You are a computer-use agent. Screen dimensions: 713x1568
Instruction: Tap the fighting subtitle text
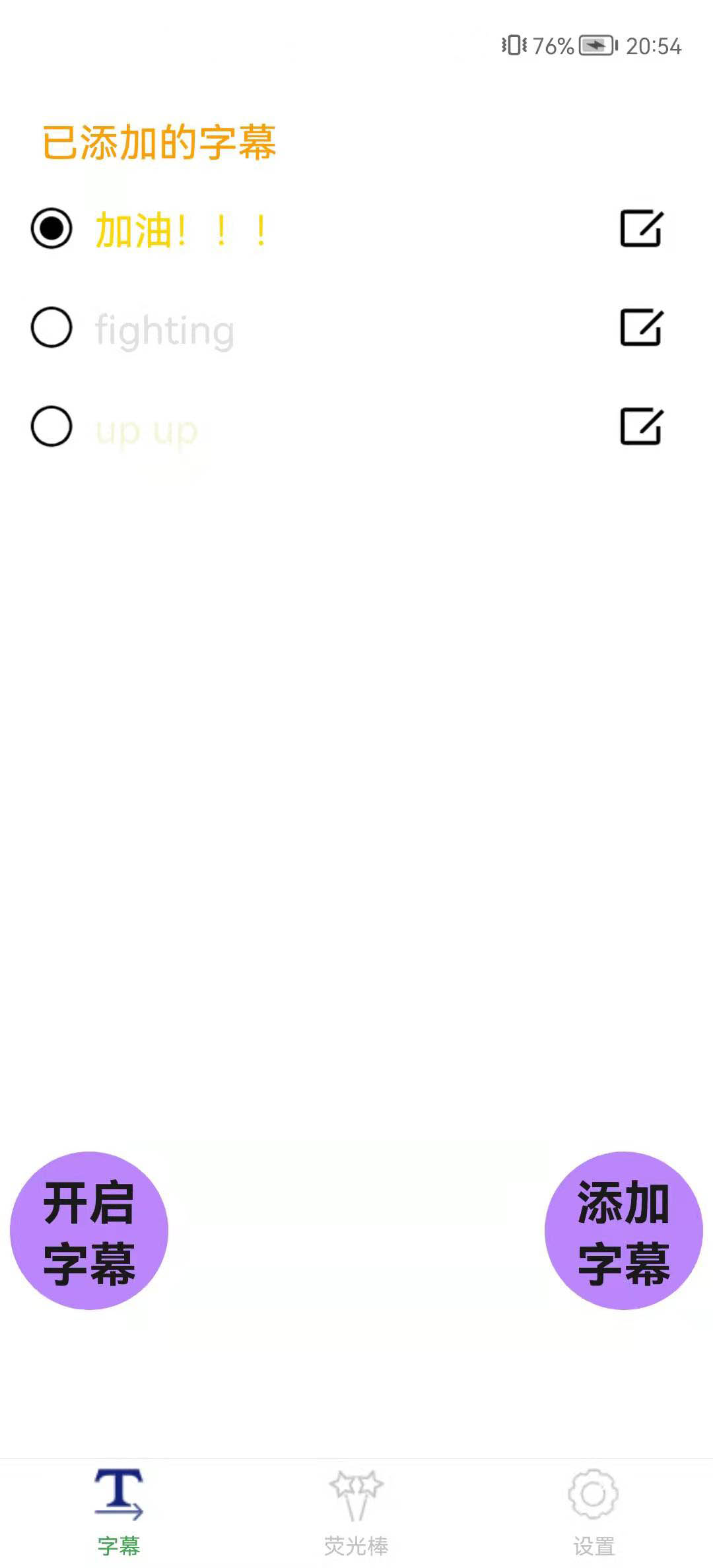coord(164,330)
